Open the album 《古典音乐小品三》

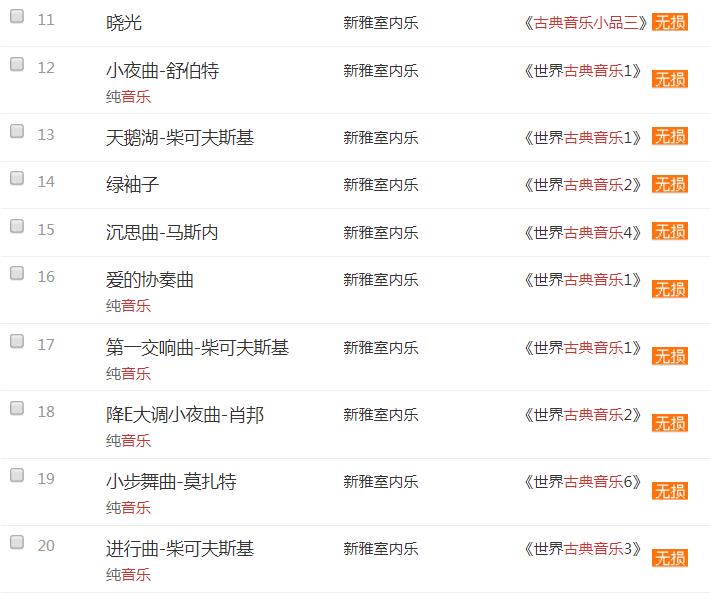coord(585,22)
